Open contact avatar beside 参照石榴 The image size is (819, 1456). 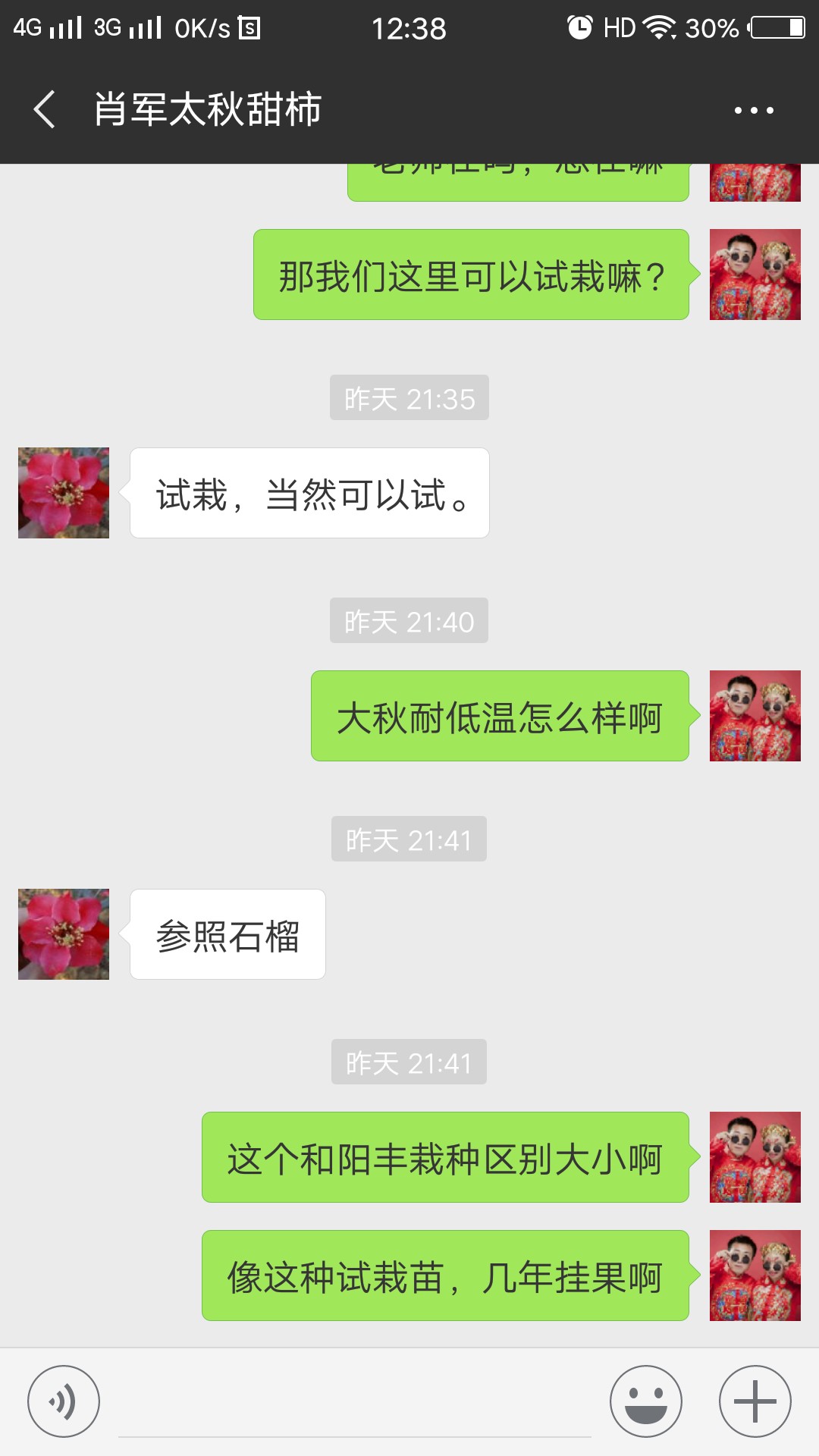64,934
